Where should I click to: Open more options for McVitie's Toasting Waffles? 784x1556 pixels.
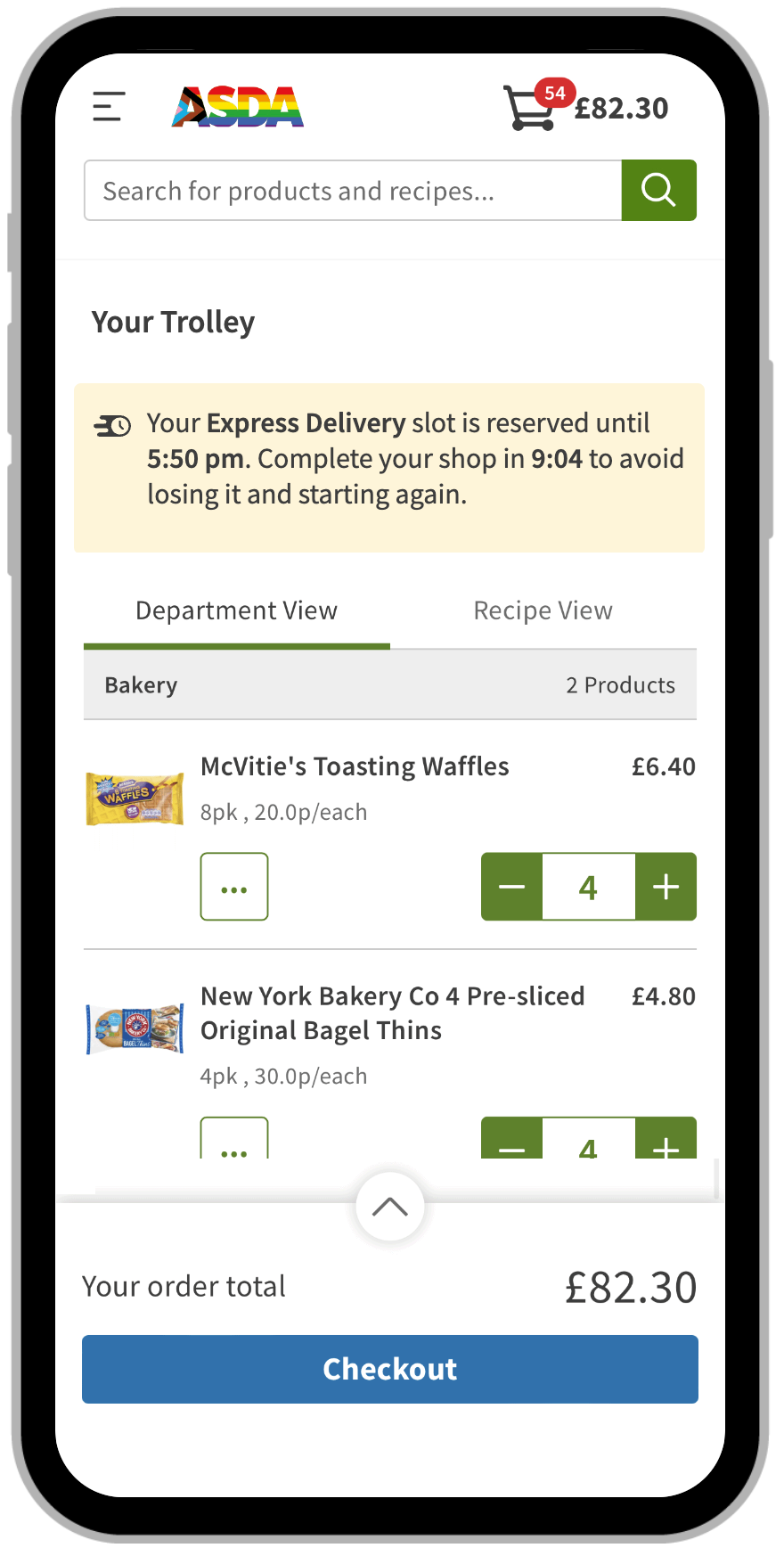click(234, 887)
